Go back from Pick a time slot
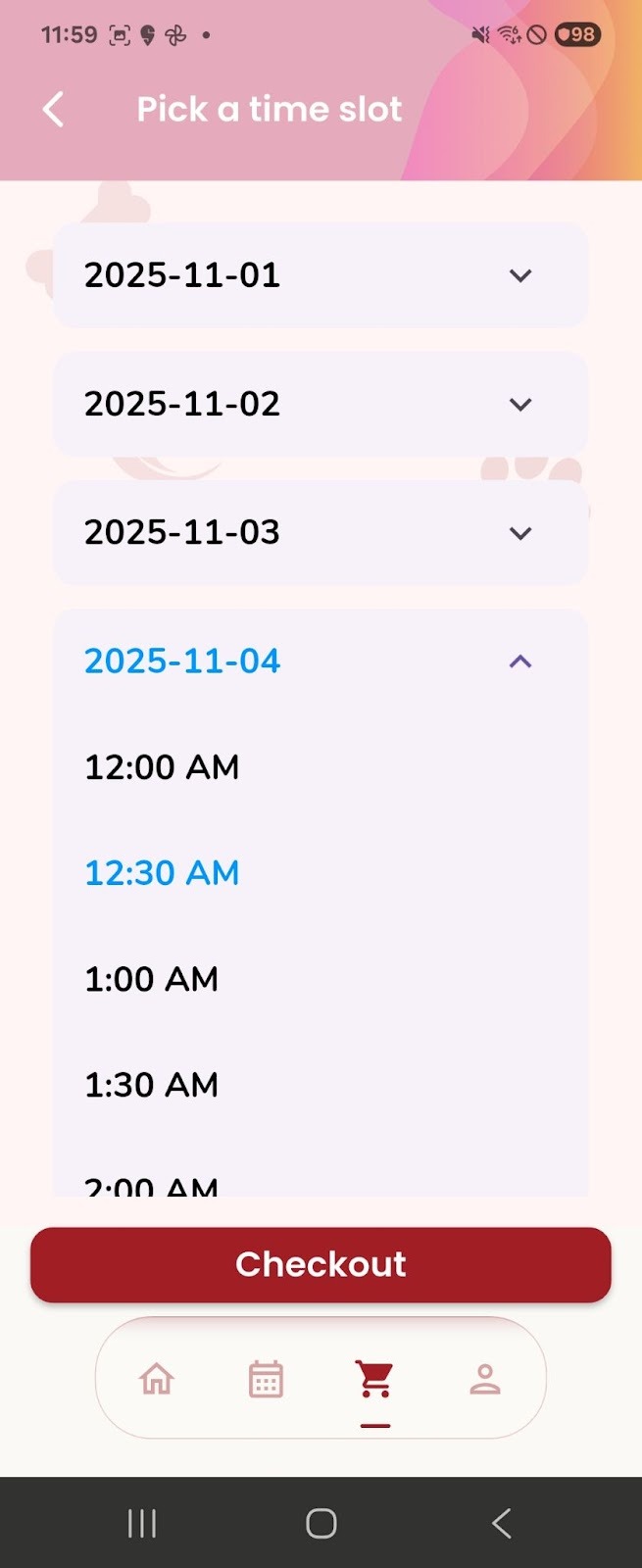 [x=54, y=109]
